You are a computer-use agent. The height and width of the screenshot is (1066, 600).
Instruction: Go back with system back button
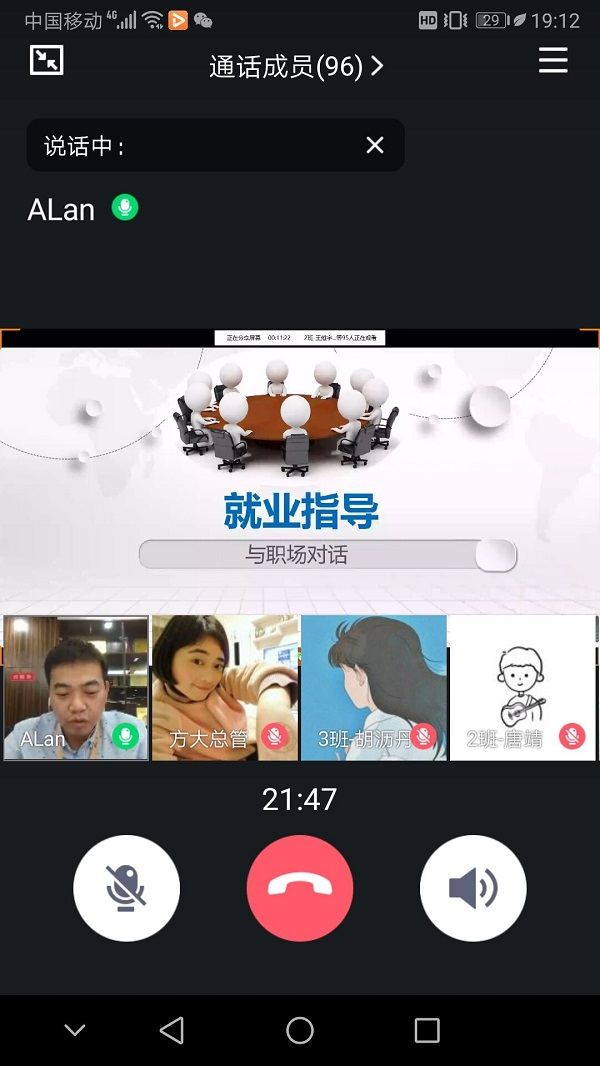tap(172, 1030)
